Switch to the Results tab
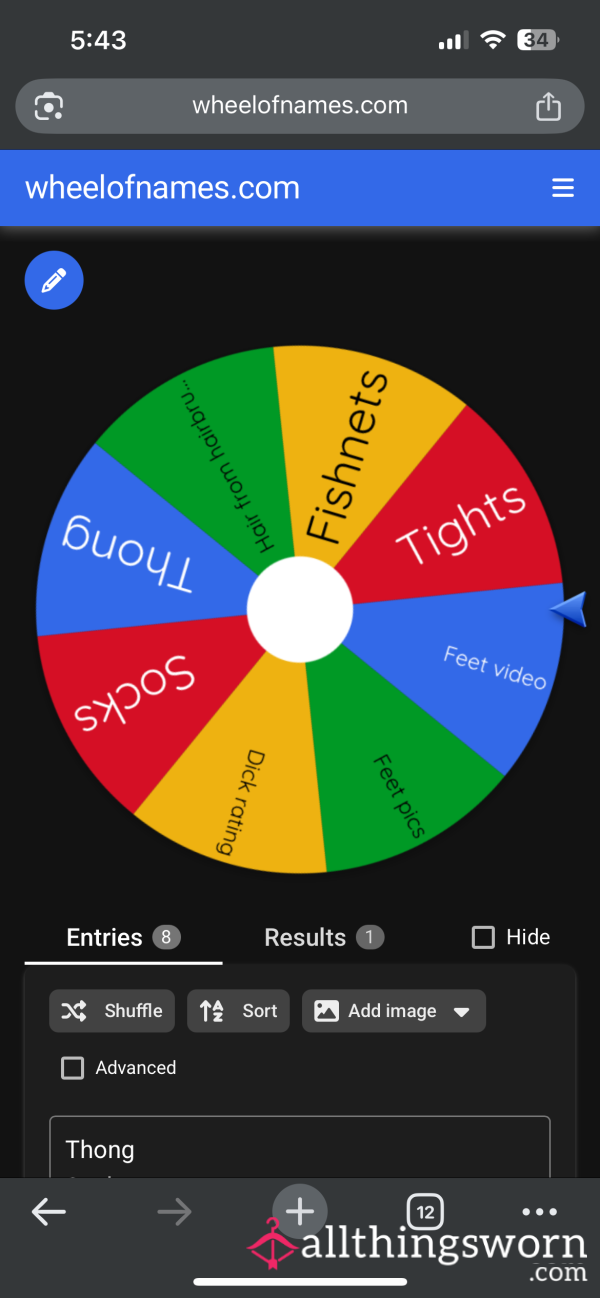The width and height of the screenshot is (600, 1298). tap(323, 937)
